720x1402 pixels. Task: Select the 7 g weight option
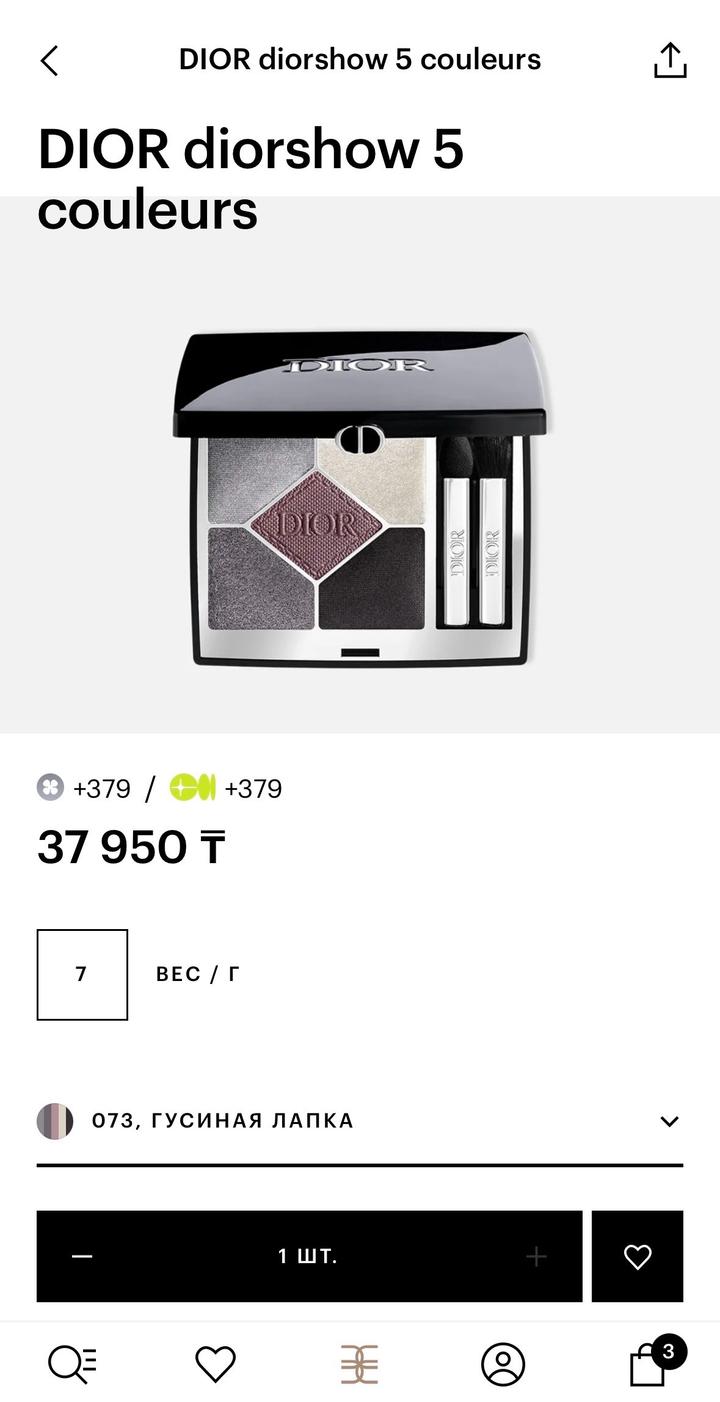(82, 974)
